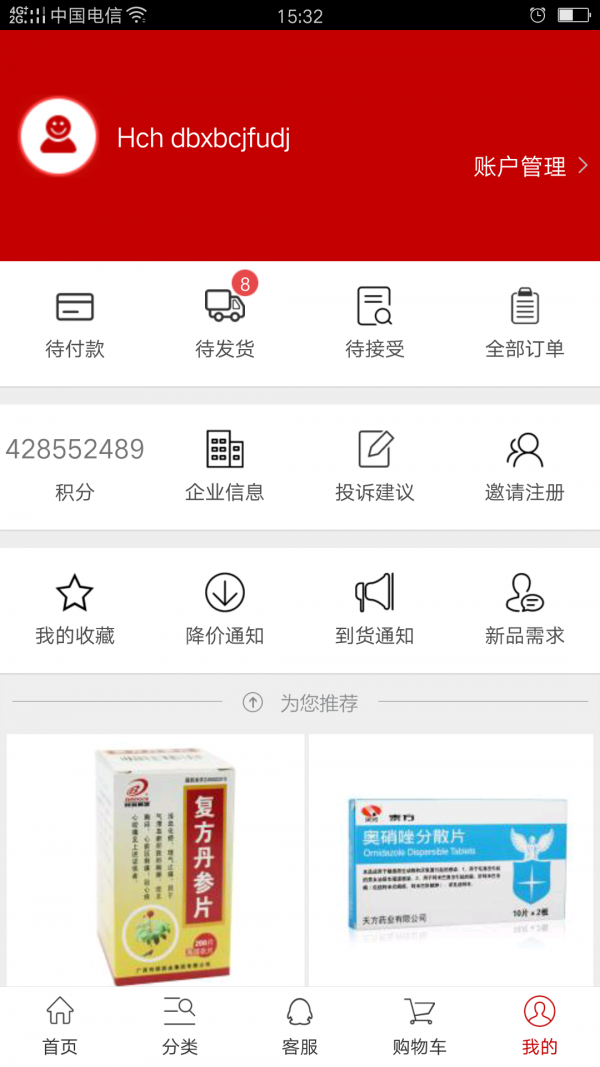The width and height of the screenshot is (600, 1067).
Task: Check 降价通知 price drop alerts
Action: pyautogui.click(x=225, y=610)
